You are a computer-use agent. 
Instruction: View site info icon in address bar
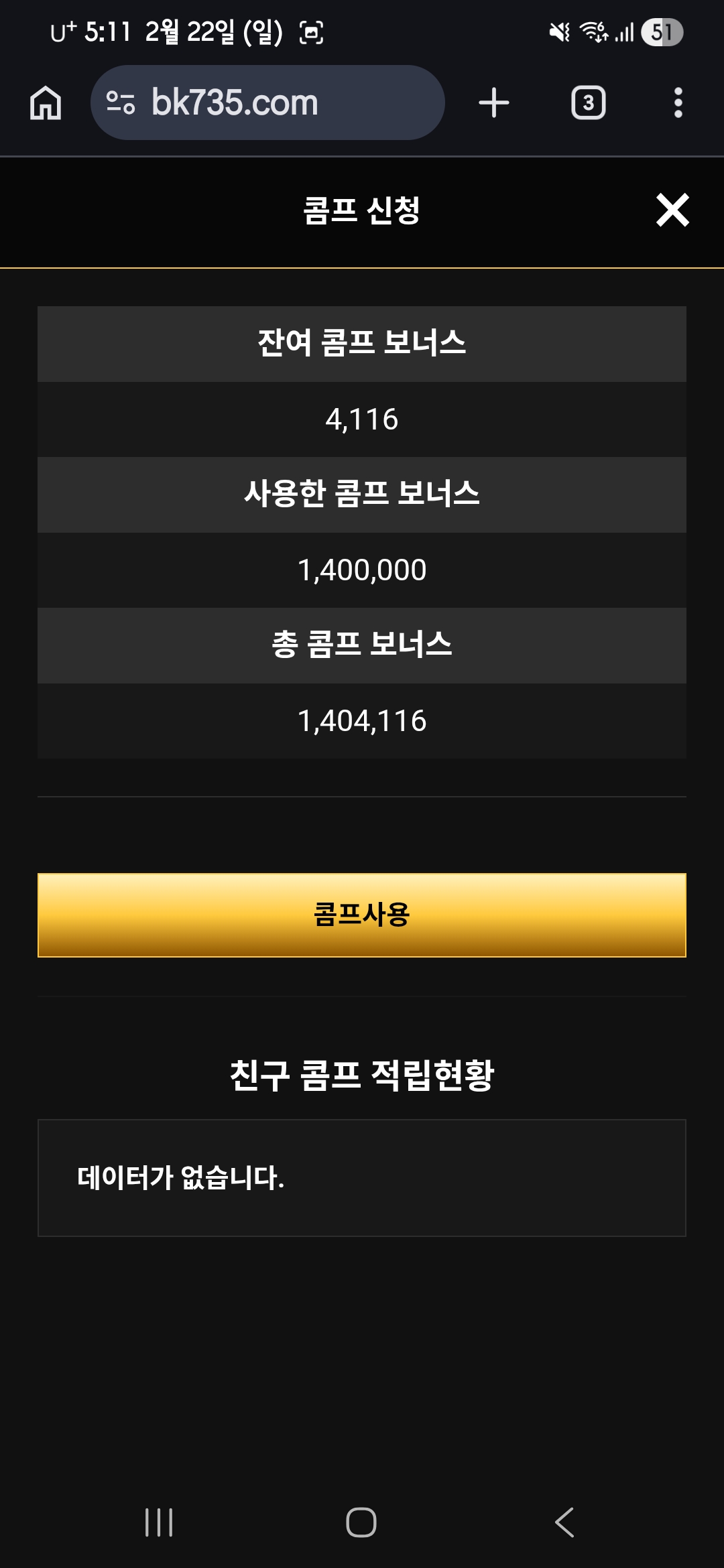tap(121, 103)
